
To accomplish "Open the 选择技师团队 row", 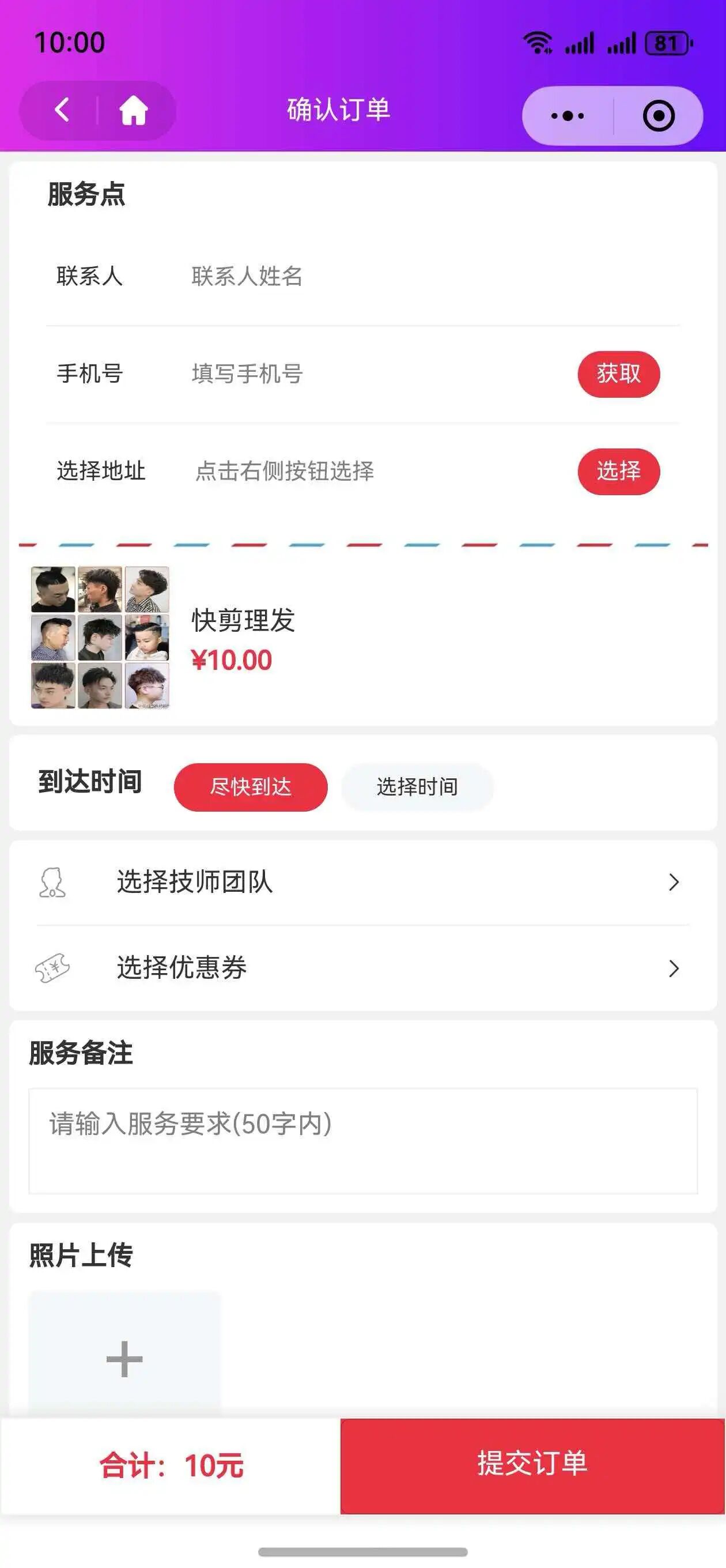I will (362, 882).
